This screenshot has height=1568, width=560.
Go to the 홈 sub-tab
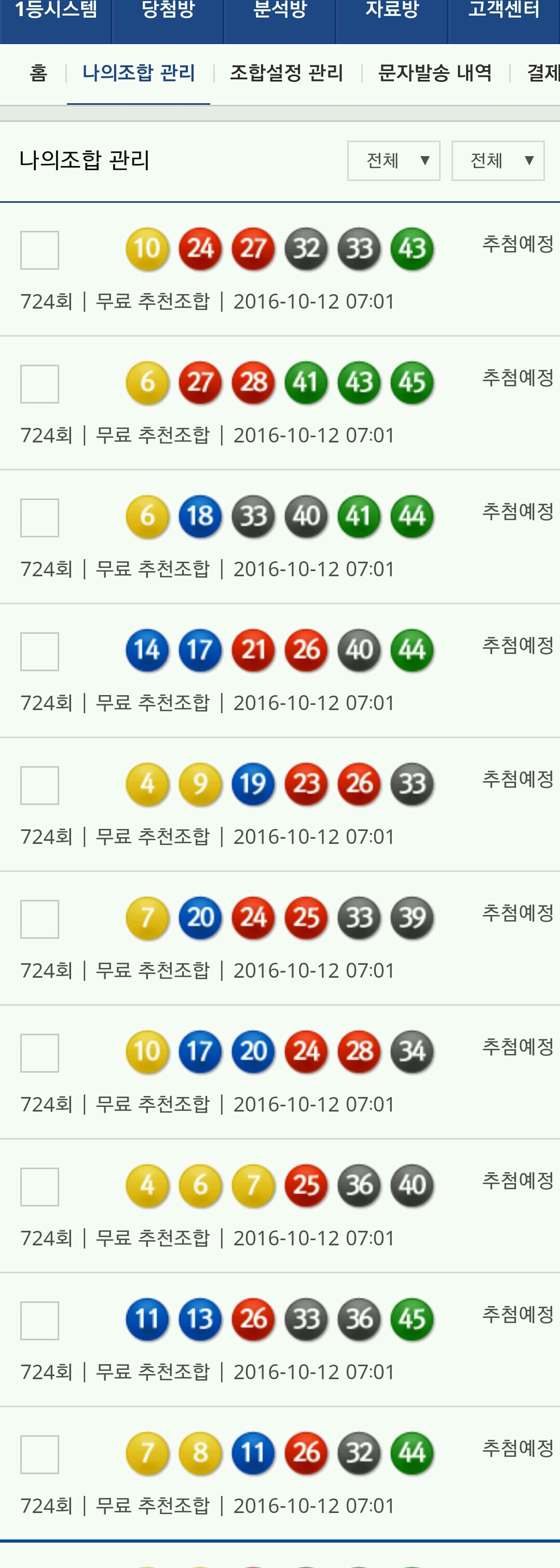click(x=38, y=74)
